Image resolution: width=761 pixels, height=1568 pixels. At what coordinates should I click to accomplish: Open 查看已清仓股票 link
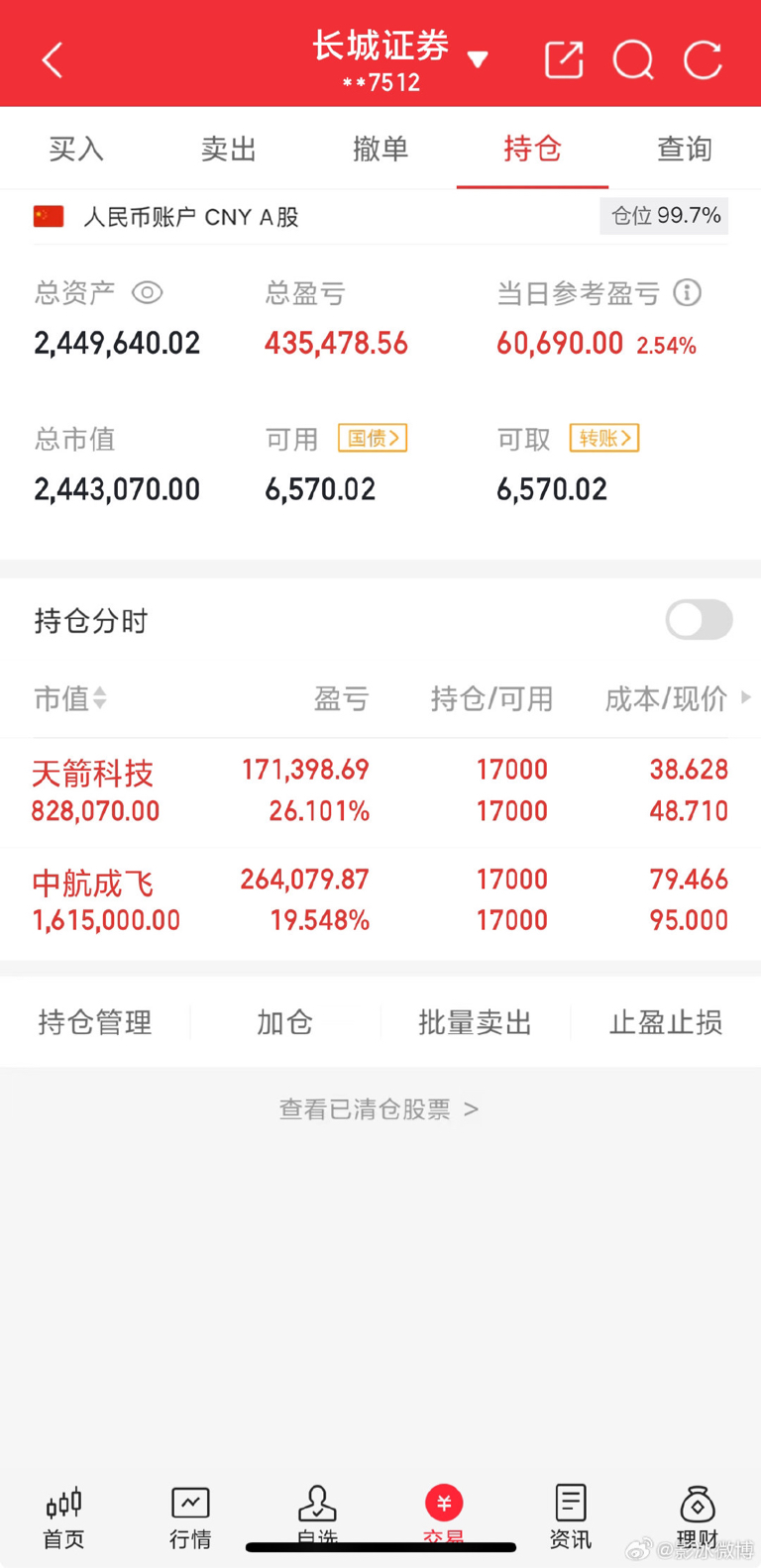pyautogui.click(x=380, y=1109)
